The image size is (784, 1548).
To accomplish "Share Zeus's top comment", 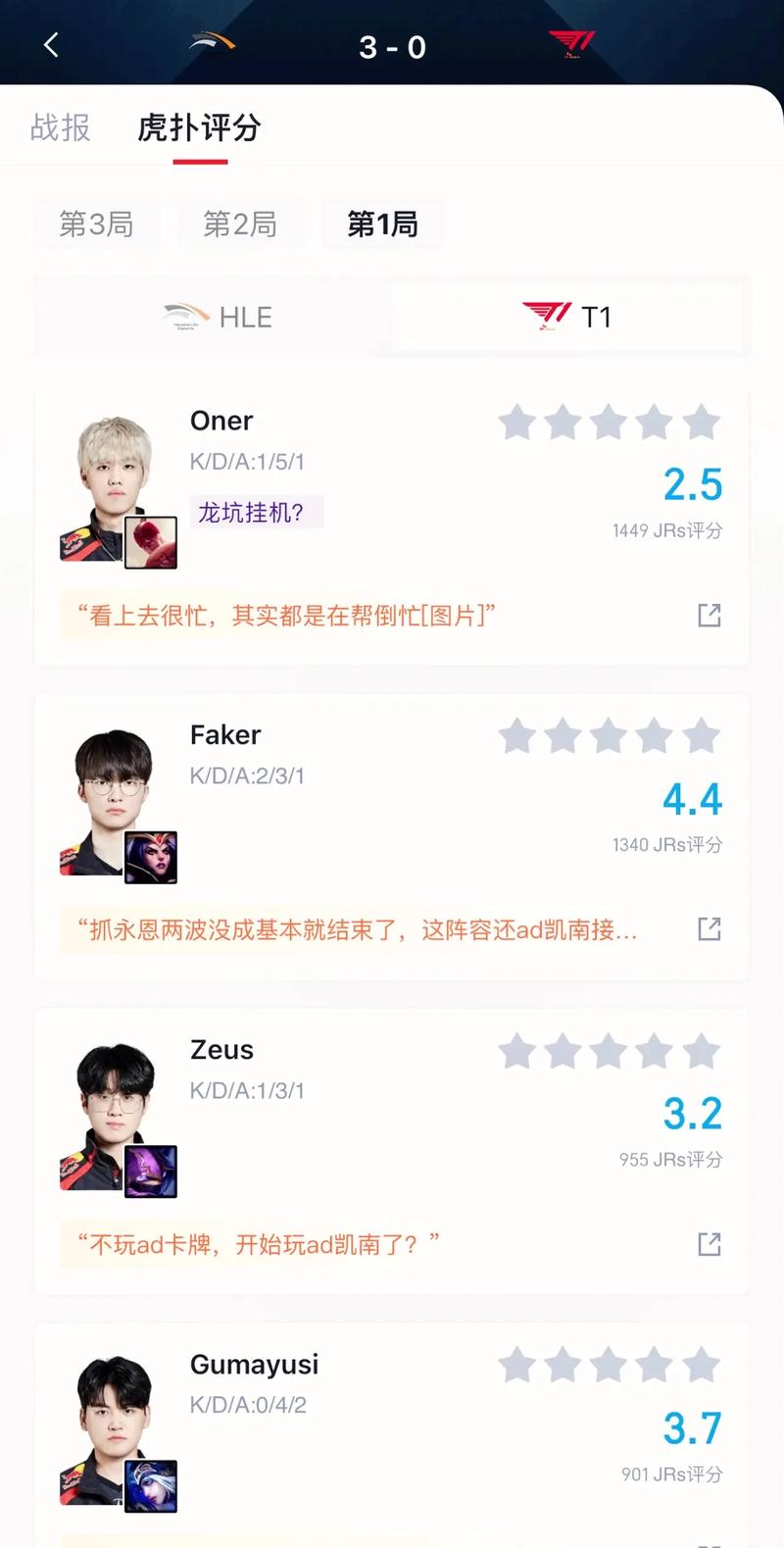I will pyautogui.click(x=709, y=1244).
